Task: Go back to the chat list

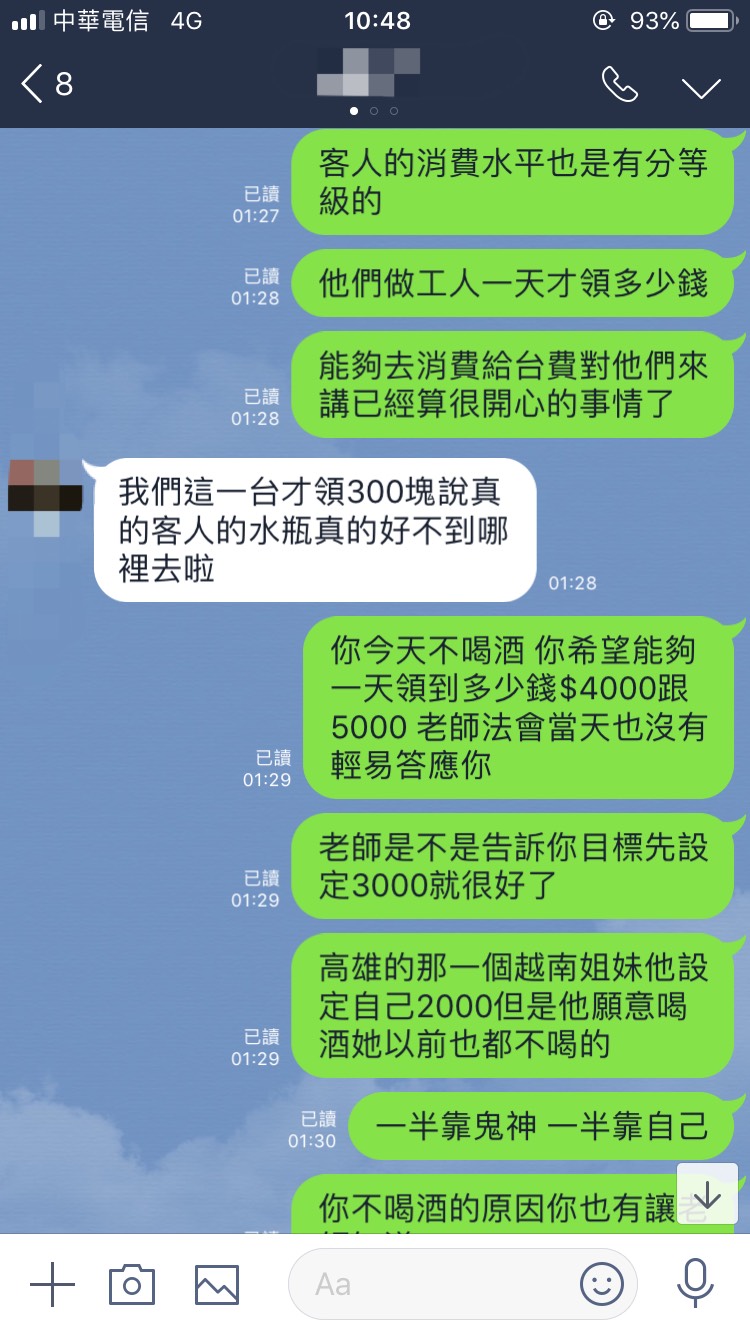Action: 45,85
